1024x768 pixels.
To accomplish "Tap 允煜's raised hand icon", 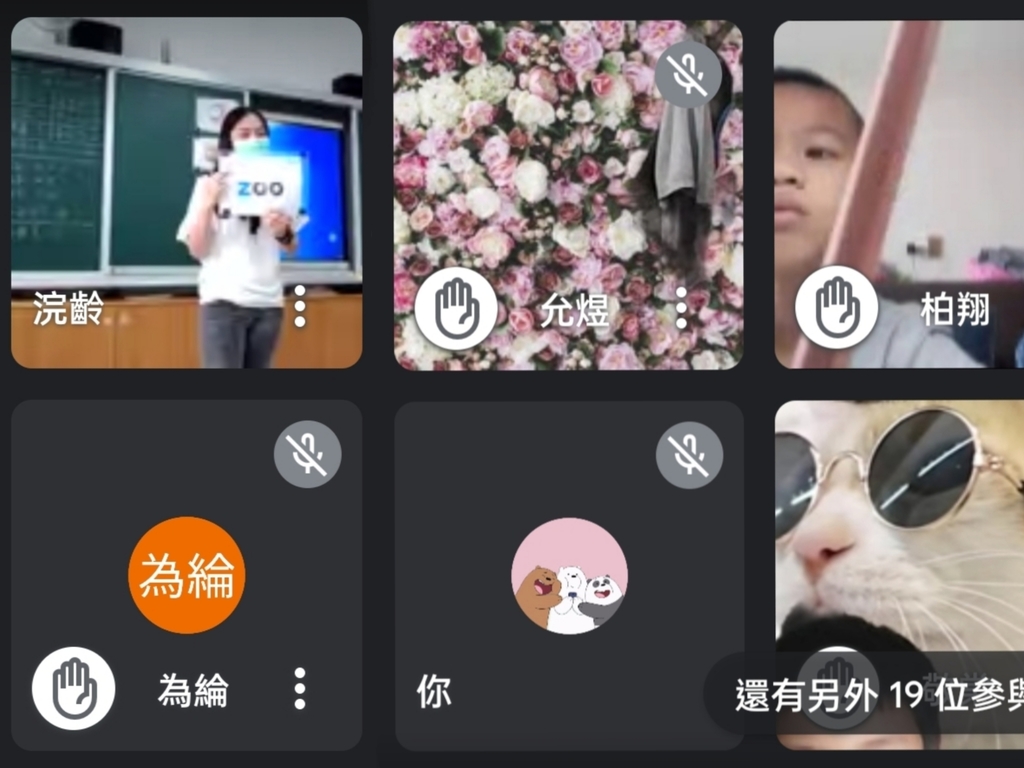I will (456, 308).
